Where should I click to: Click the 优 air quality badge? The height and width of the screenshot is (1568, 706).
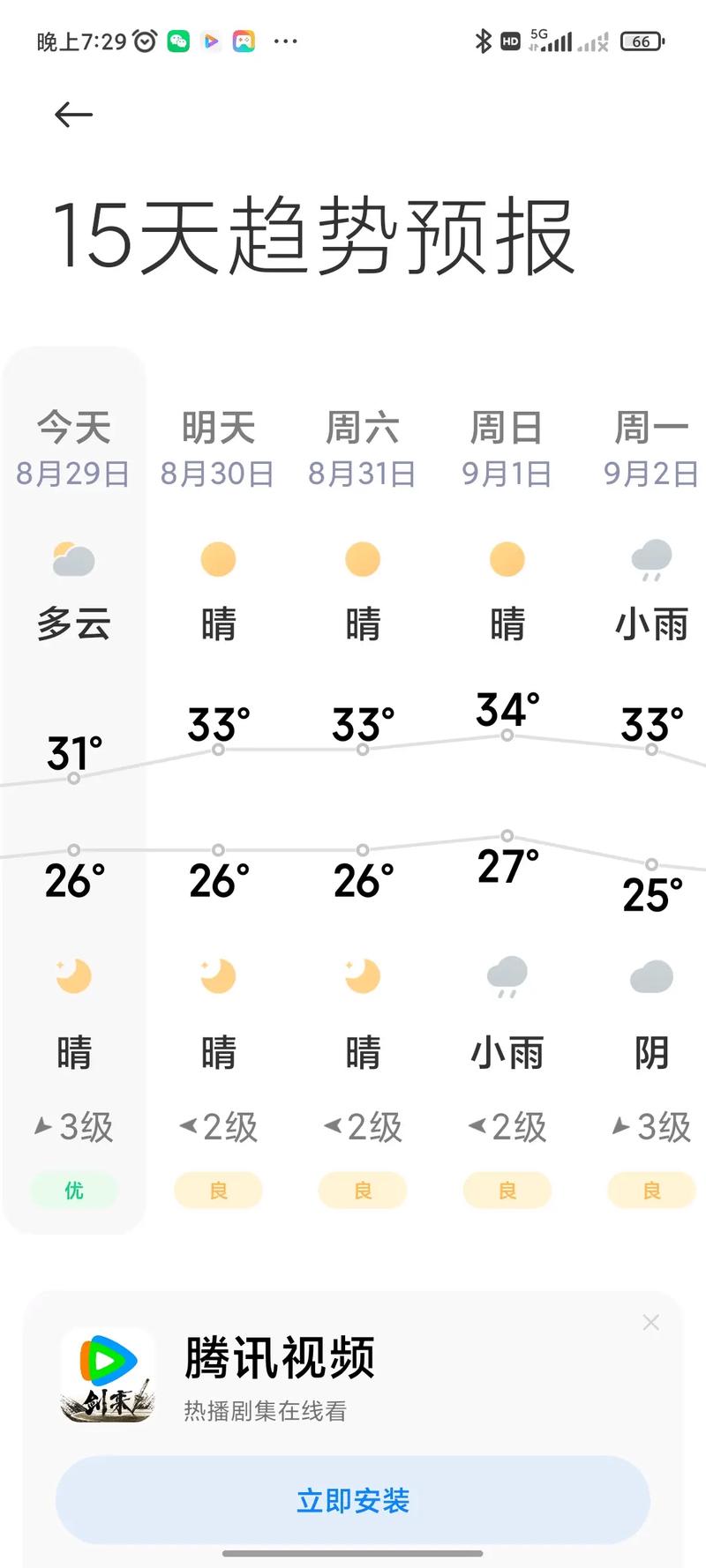[x=73, y=1190]
